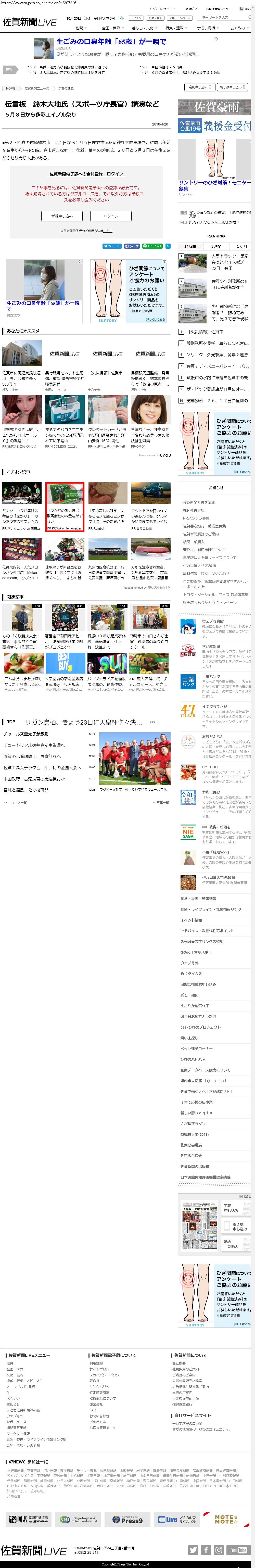255x1568 pixels.
Task: Open headline チャールズ皇太子が来訪
Action: (27, 734)
